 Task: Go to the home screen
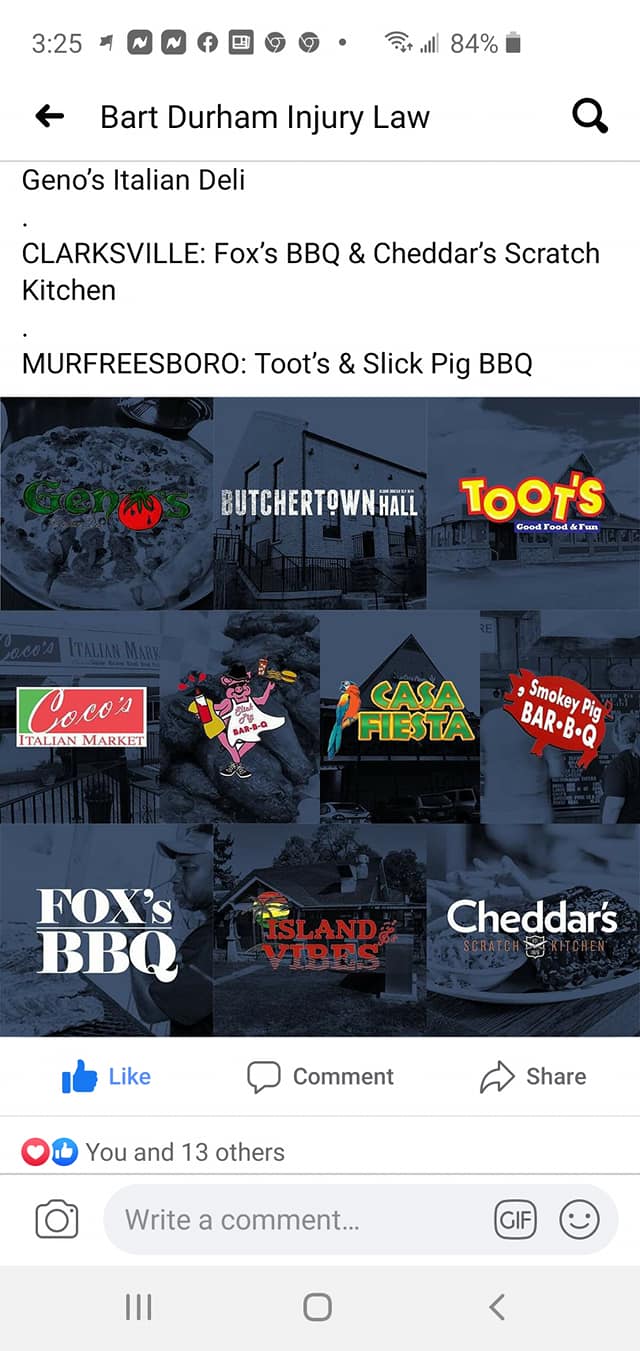point(317,1307)
